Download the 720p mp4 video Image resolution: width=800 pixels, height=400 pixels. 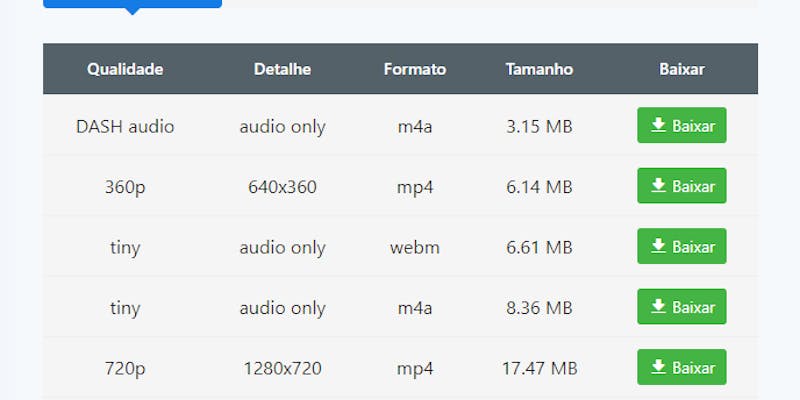pos(682,367)
